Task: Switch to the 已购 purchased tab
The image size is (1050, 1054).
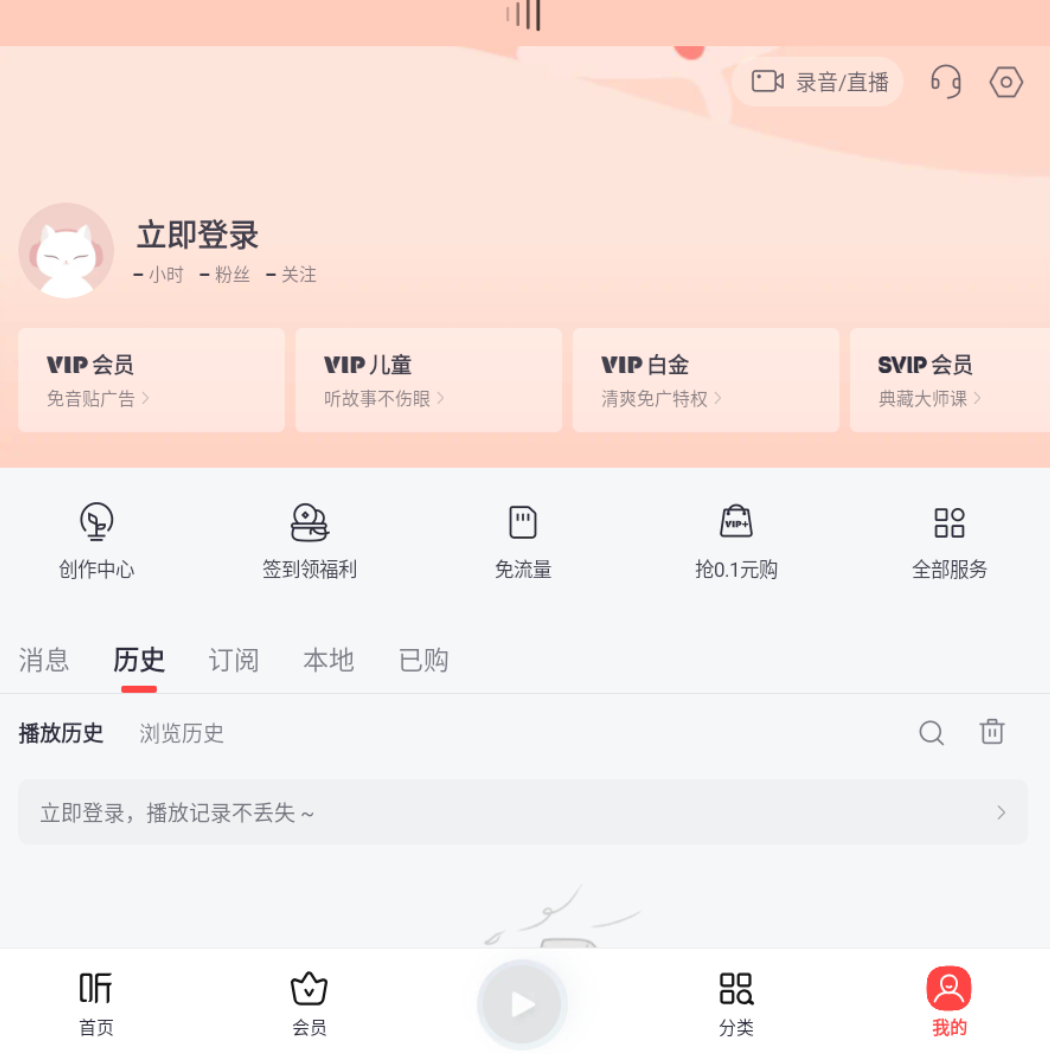Action: 423,660
